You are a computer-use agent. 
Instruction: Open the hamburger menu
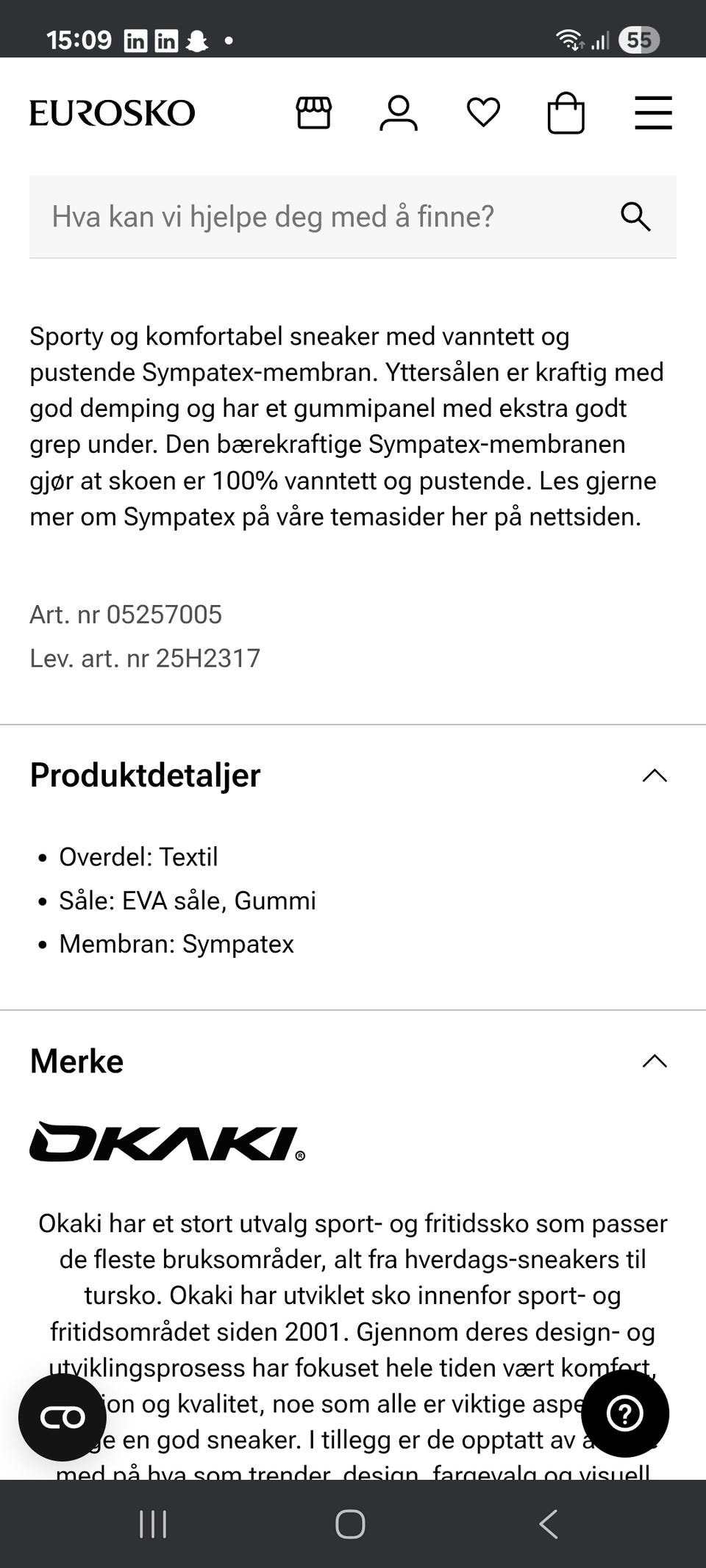[x=652, y=112]
